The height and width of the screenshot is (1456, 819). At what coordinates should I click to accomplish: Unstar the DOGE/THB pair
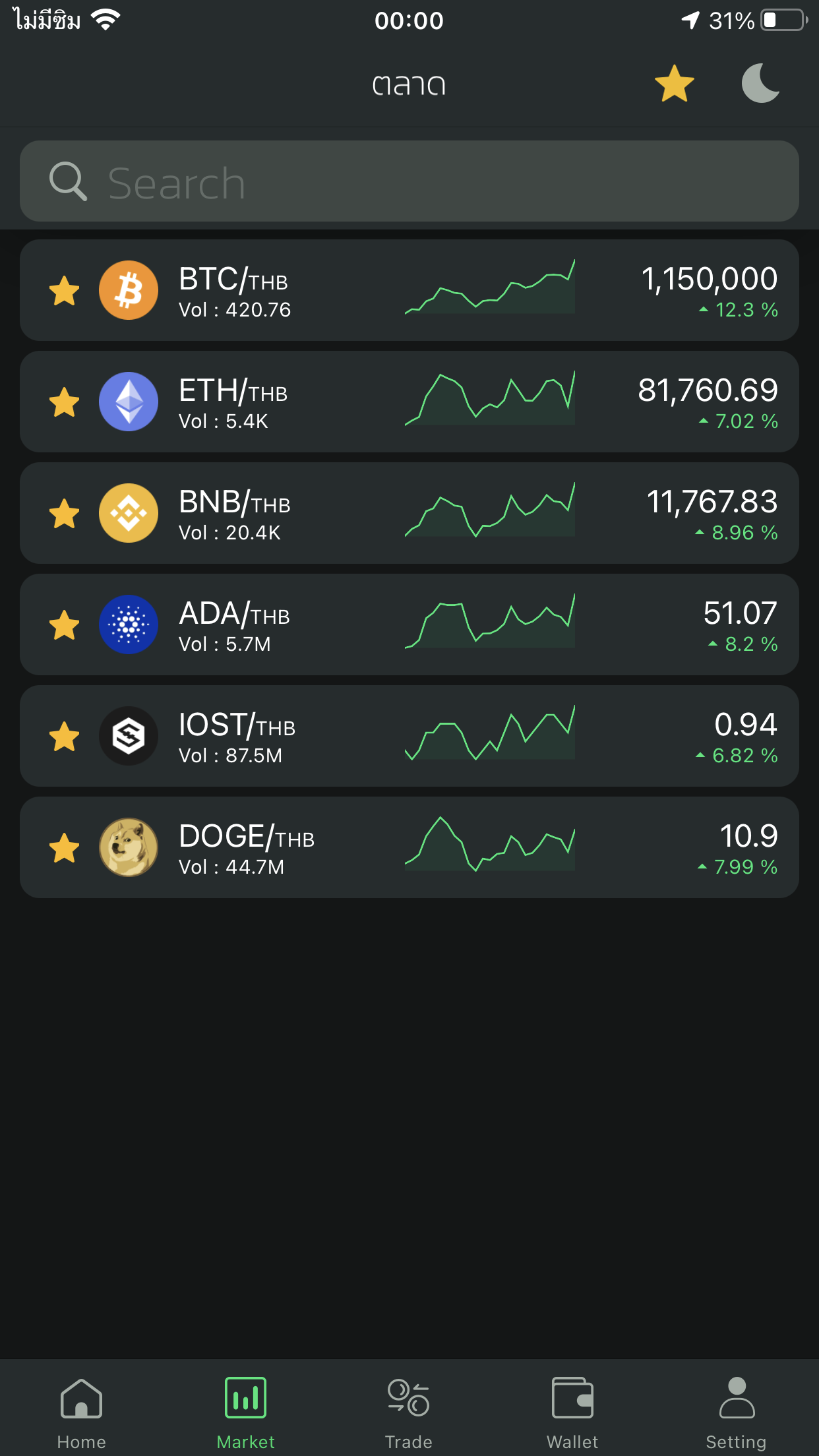pos(65,848)
